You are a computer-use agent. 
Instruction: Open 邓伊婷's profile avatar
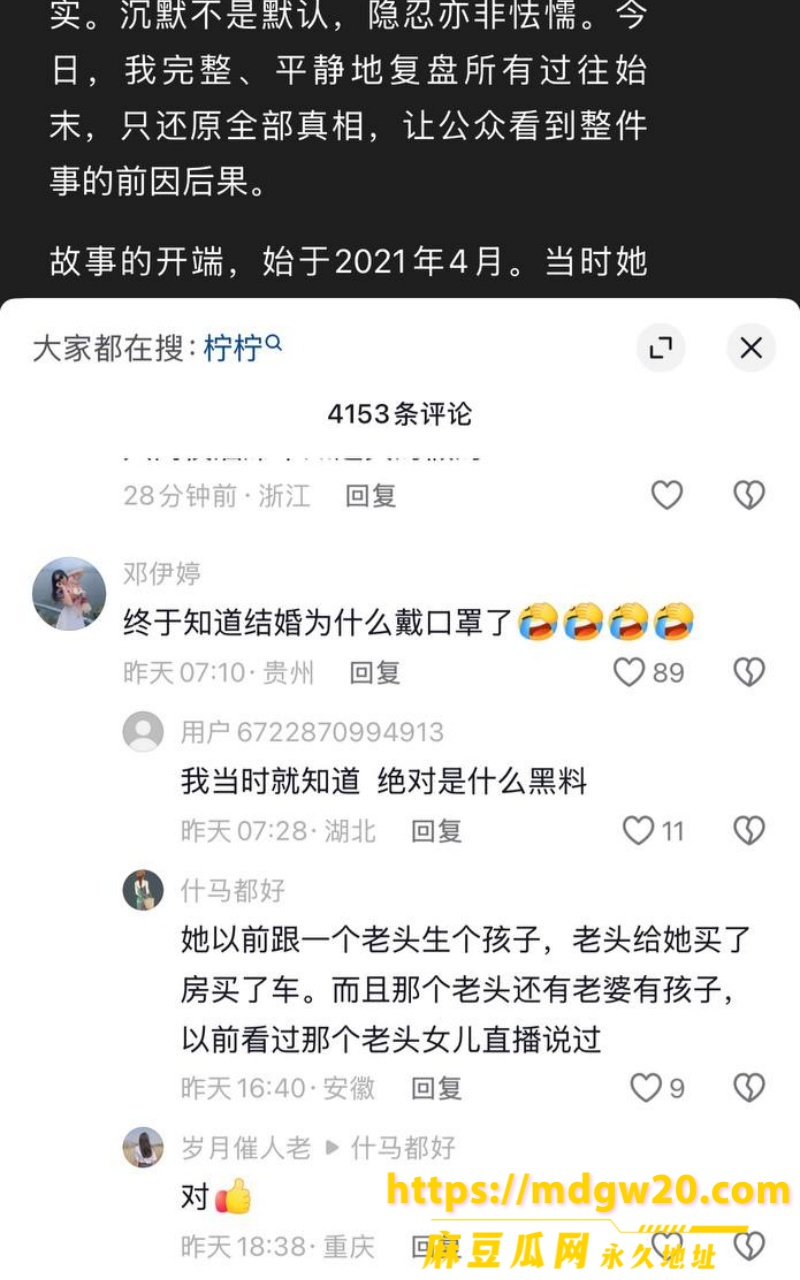[x=69, y=593]
